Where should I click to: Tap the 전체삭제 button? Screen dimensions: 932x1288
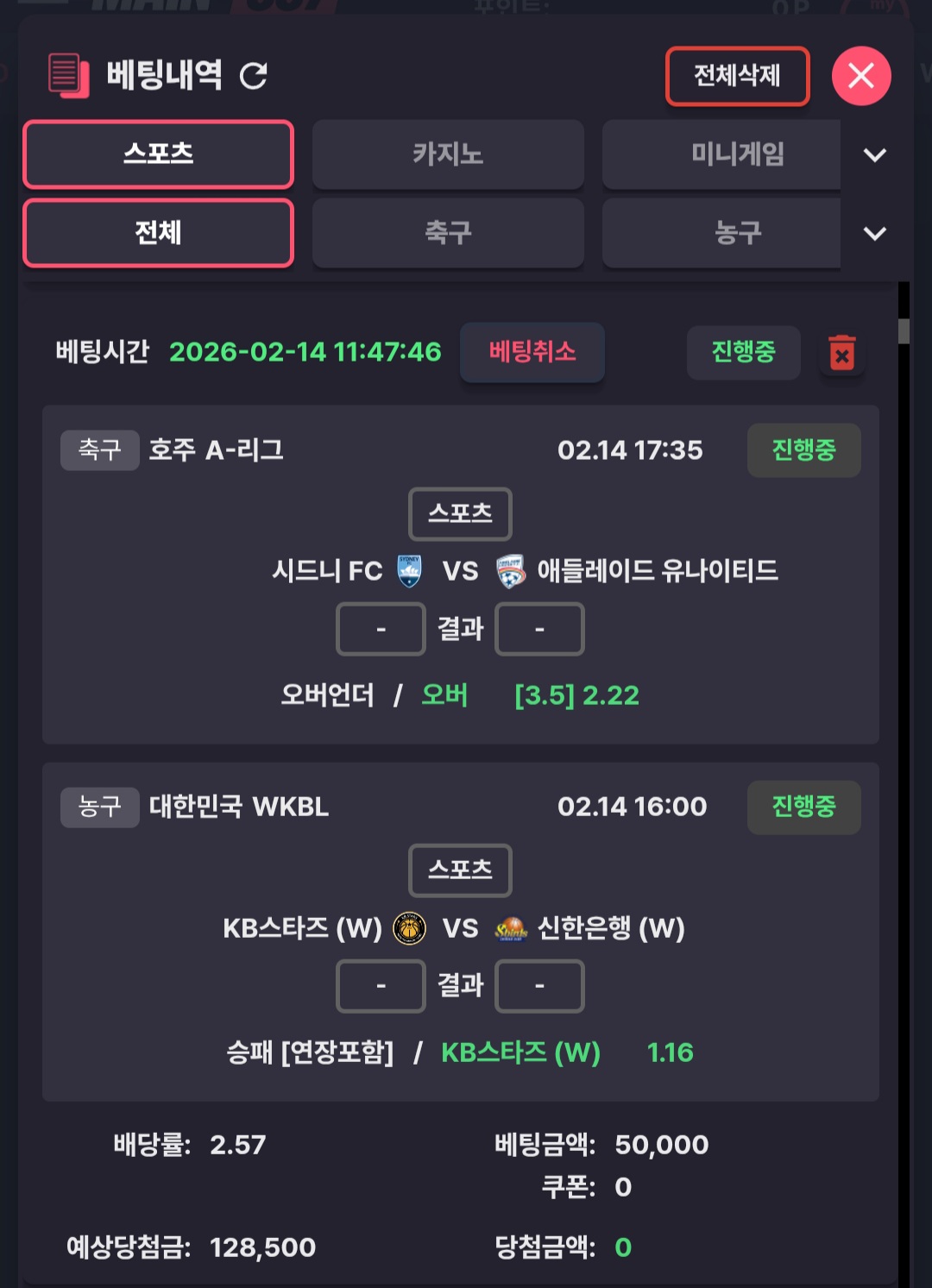point(737,76)
